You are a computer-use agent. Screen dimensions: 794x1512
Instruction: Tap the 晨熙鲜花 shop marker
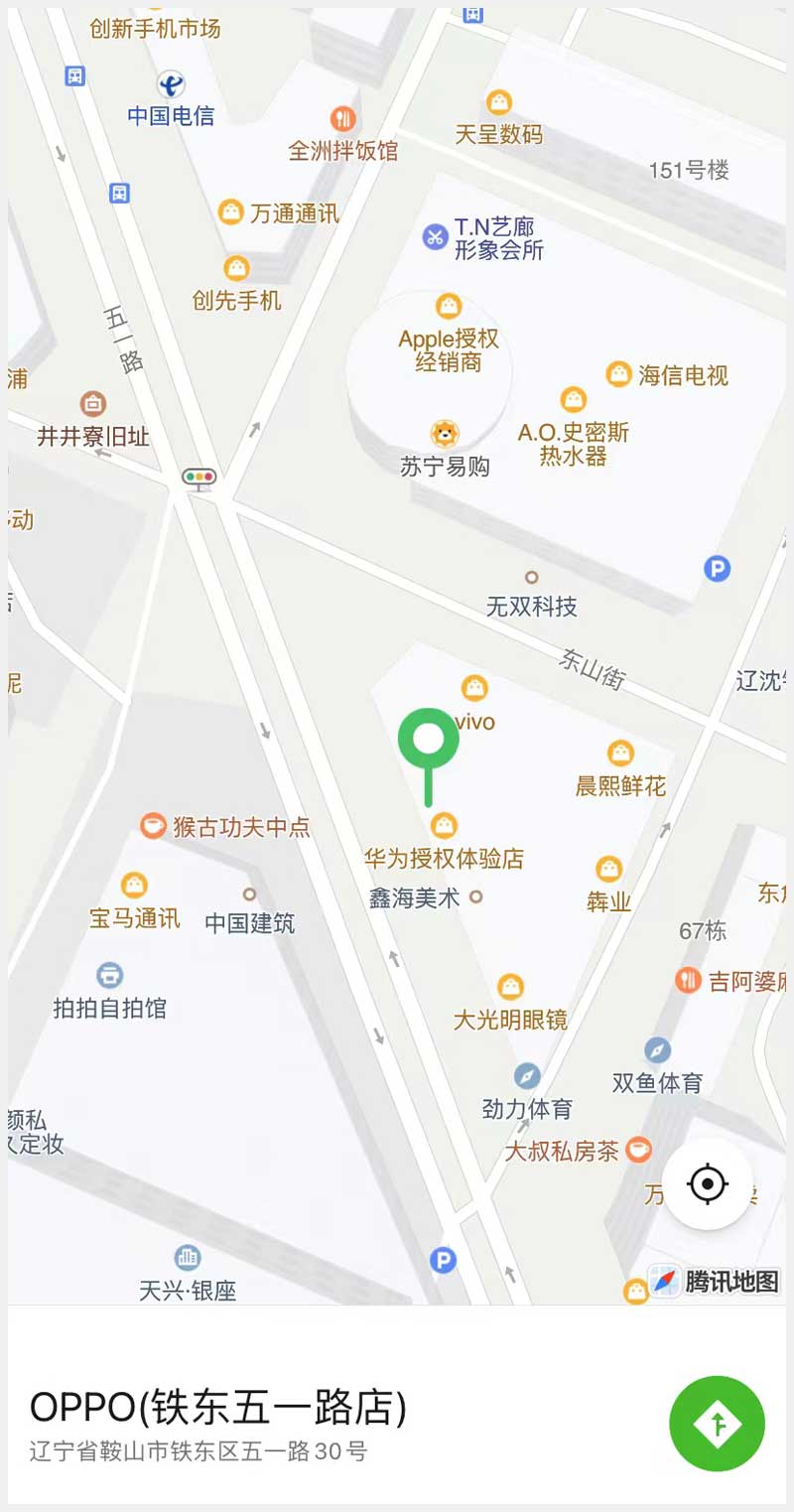pyautogui.click(x=621, y=753)
